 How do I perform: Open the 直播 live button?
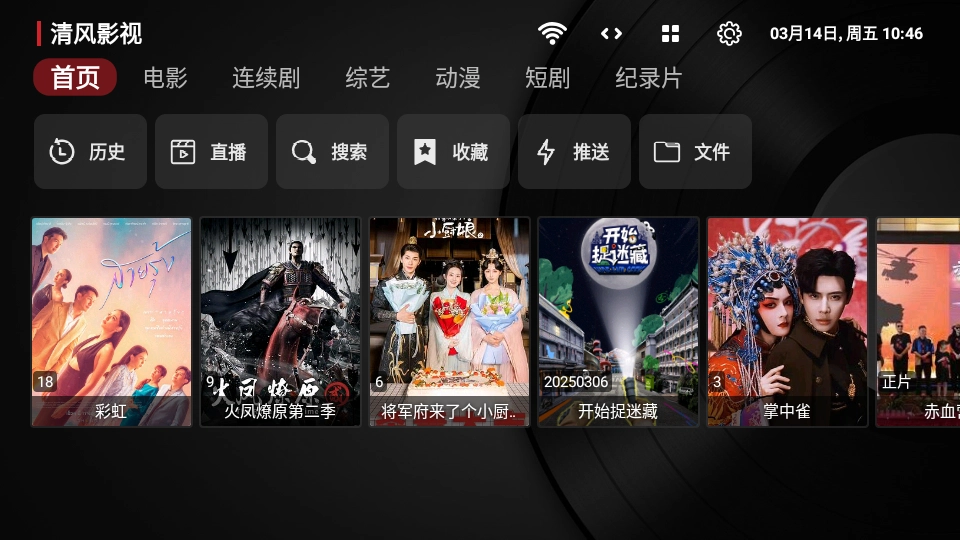pyautogui.click(x=211, y=152)
